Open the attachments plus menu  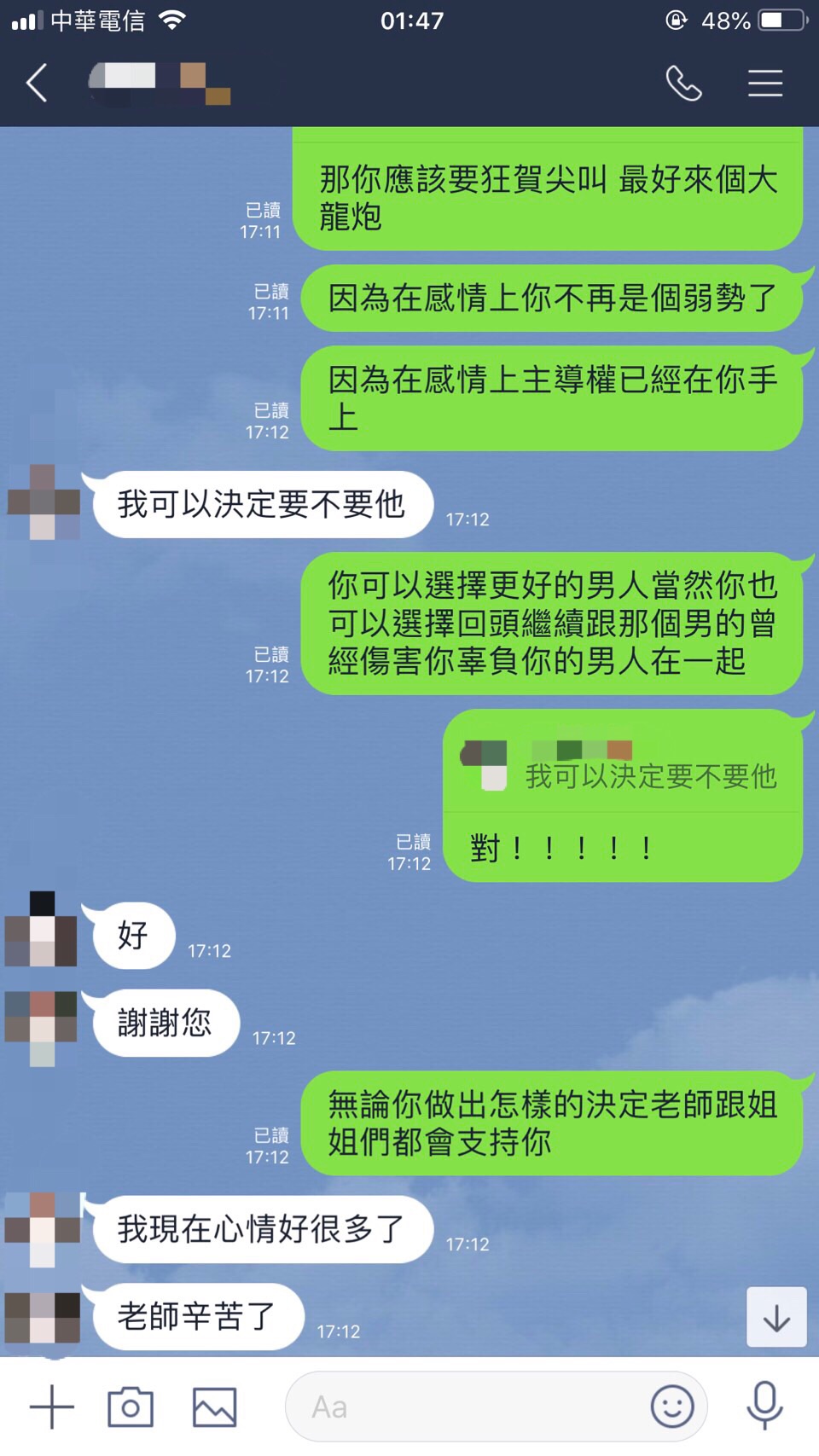tap(51, 1407)
